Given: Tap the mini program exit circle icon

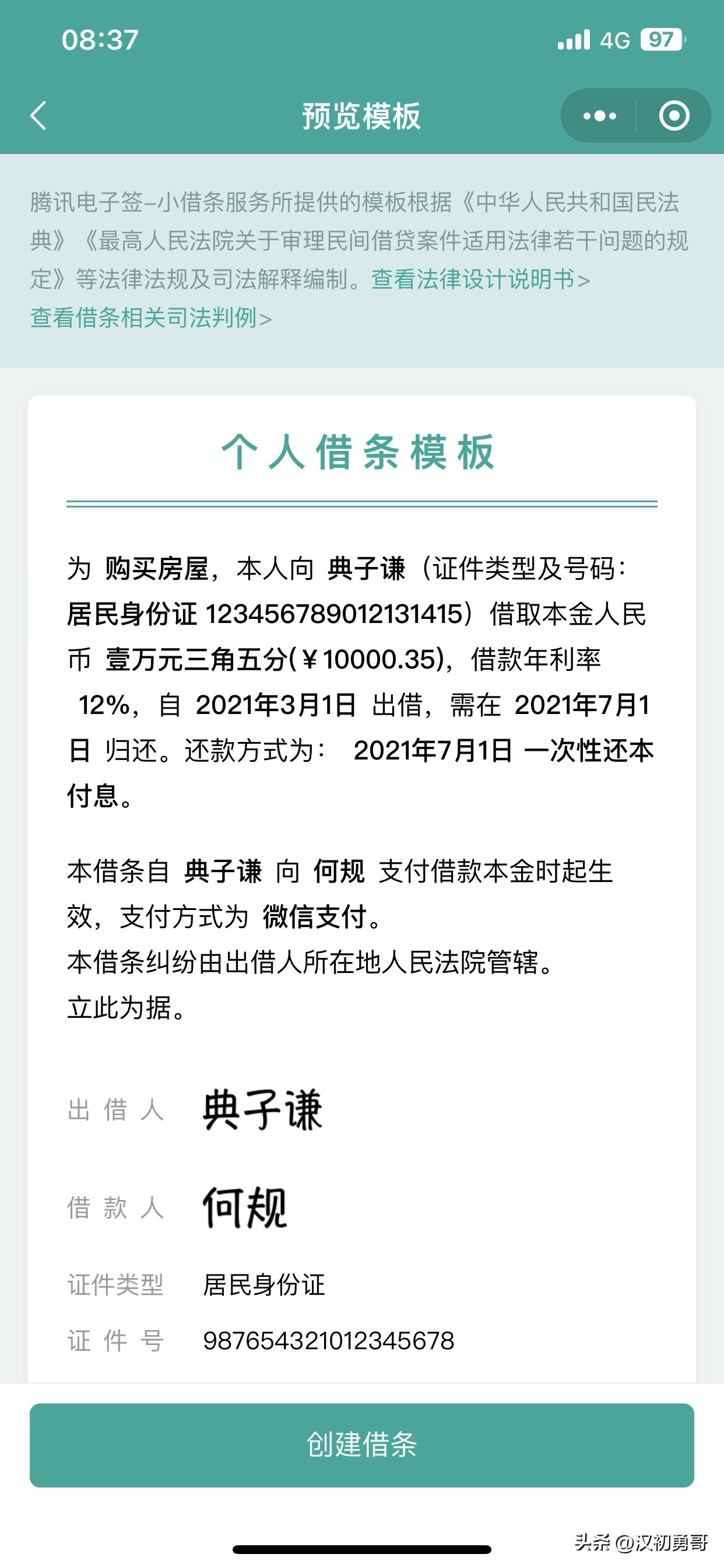Looking at the screenshot, I should tap(674, 116).
